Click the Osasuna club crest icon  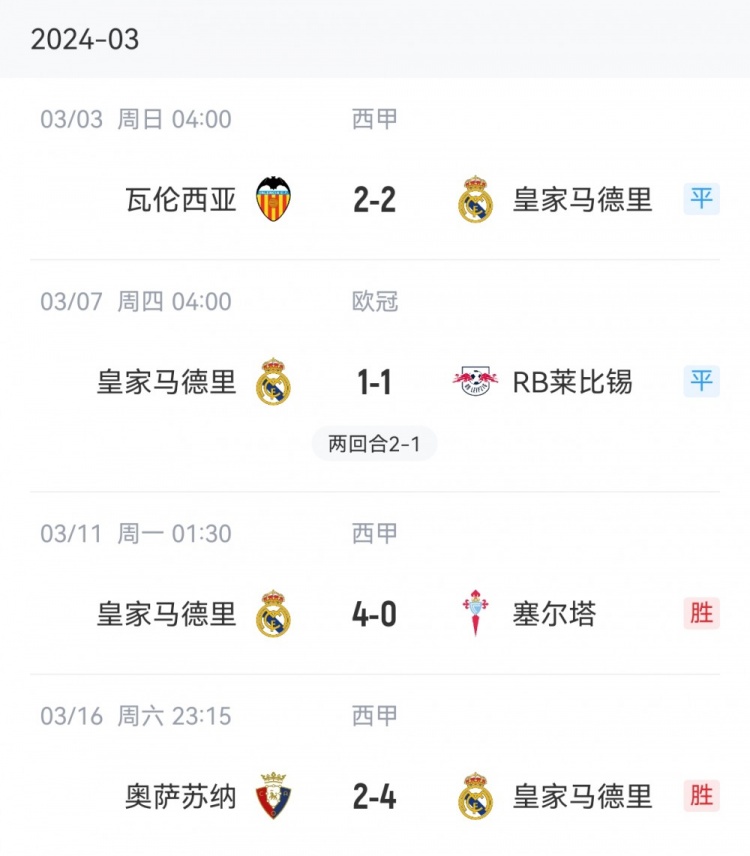click(x=273, y=797)
